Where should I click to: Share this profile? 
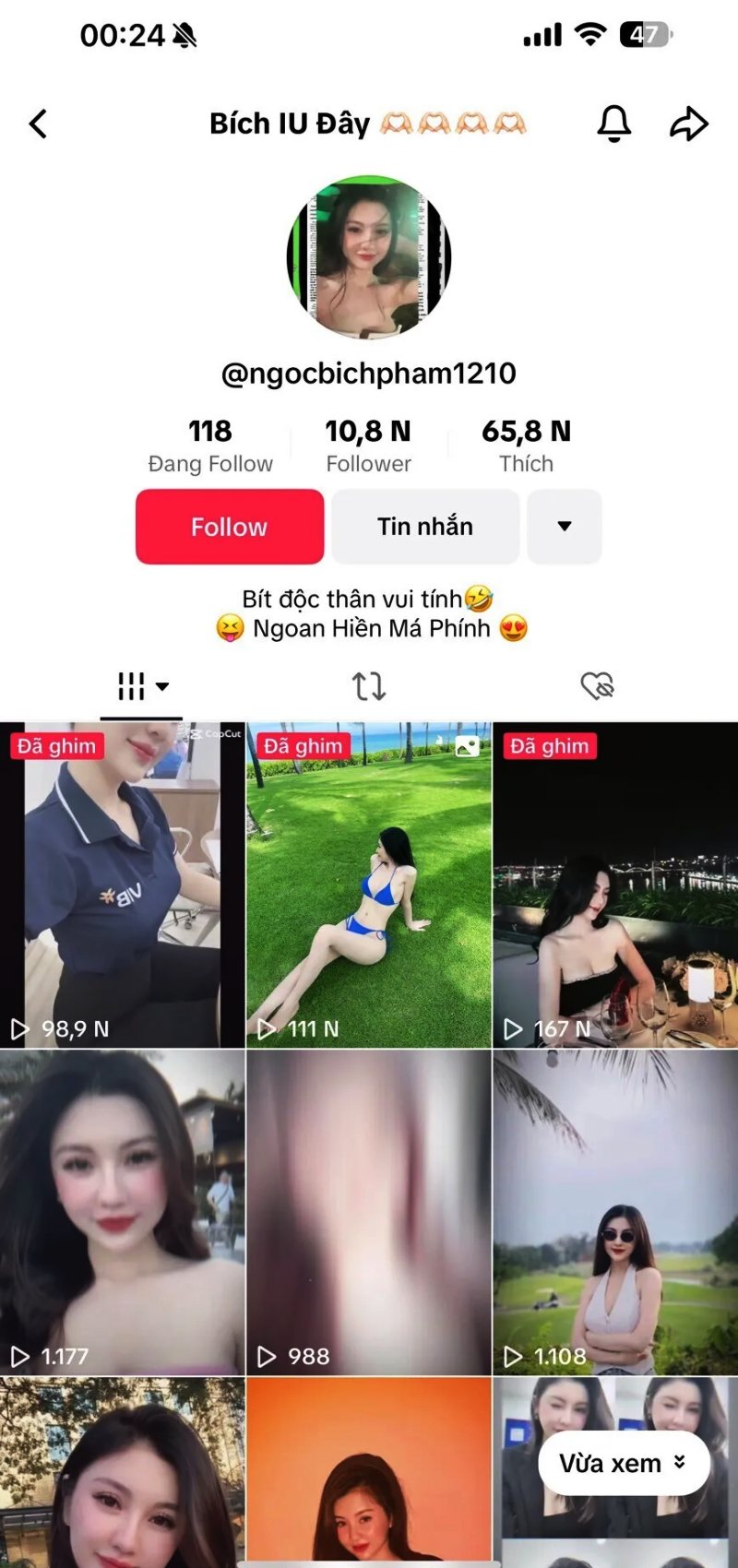pyautogui.click(x=688, y=124)
